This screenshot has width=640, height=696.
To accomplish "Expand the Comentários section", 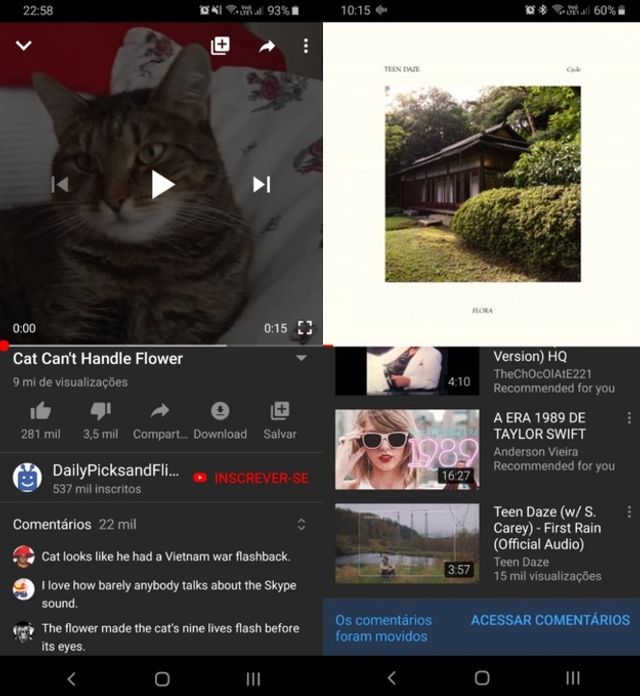I will (301, 524).
